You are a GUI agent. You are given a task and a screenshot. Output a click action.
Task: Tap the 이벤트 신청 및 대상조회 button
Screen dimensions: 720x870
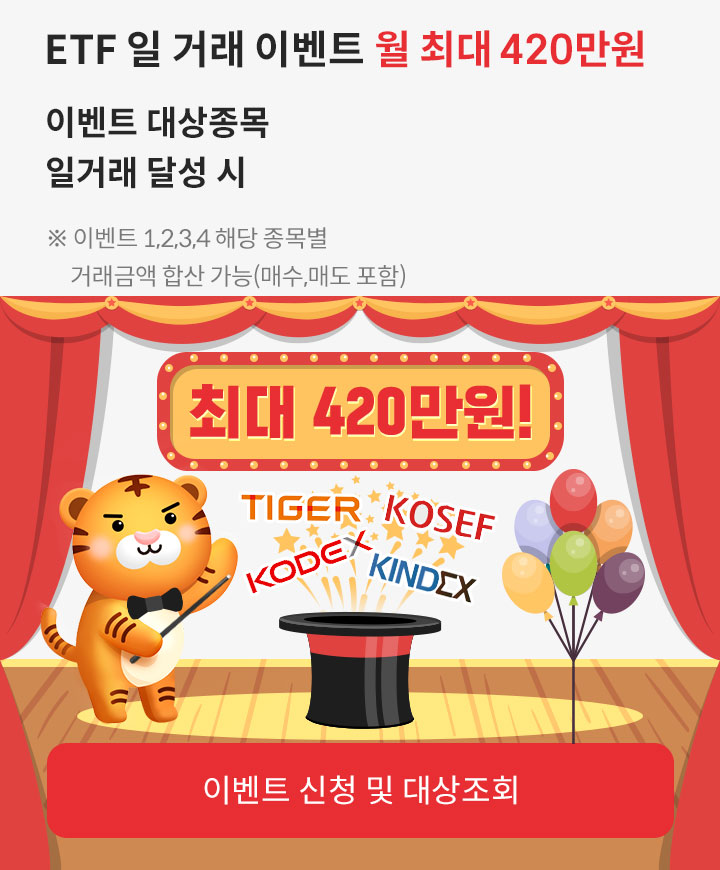click(360, 790)
